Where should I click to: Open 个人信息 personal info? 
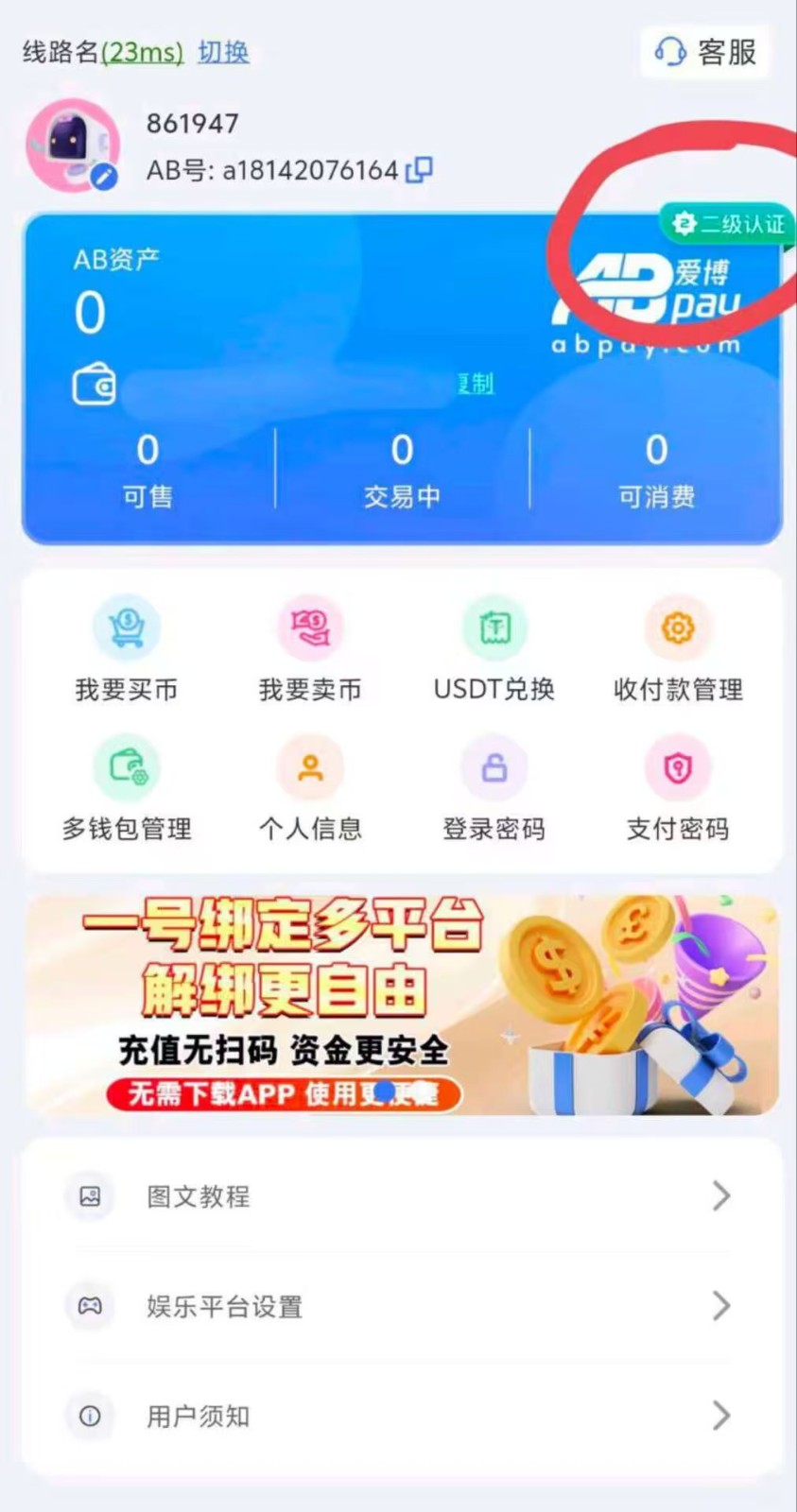(x=310, y=788)
